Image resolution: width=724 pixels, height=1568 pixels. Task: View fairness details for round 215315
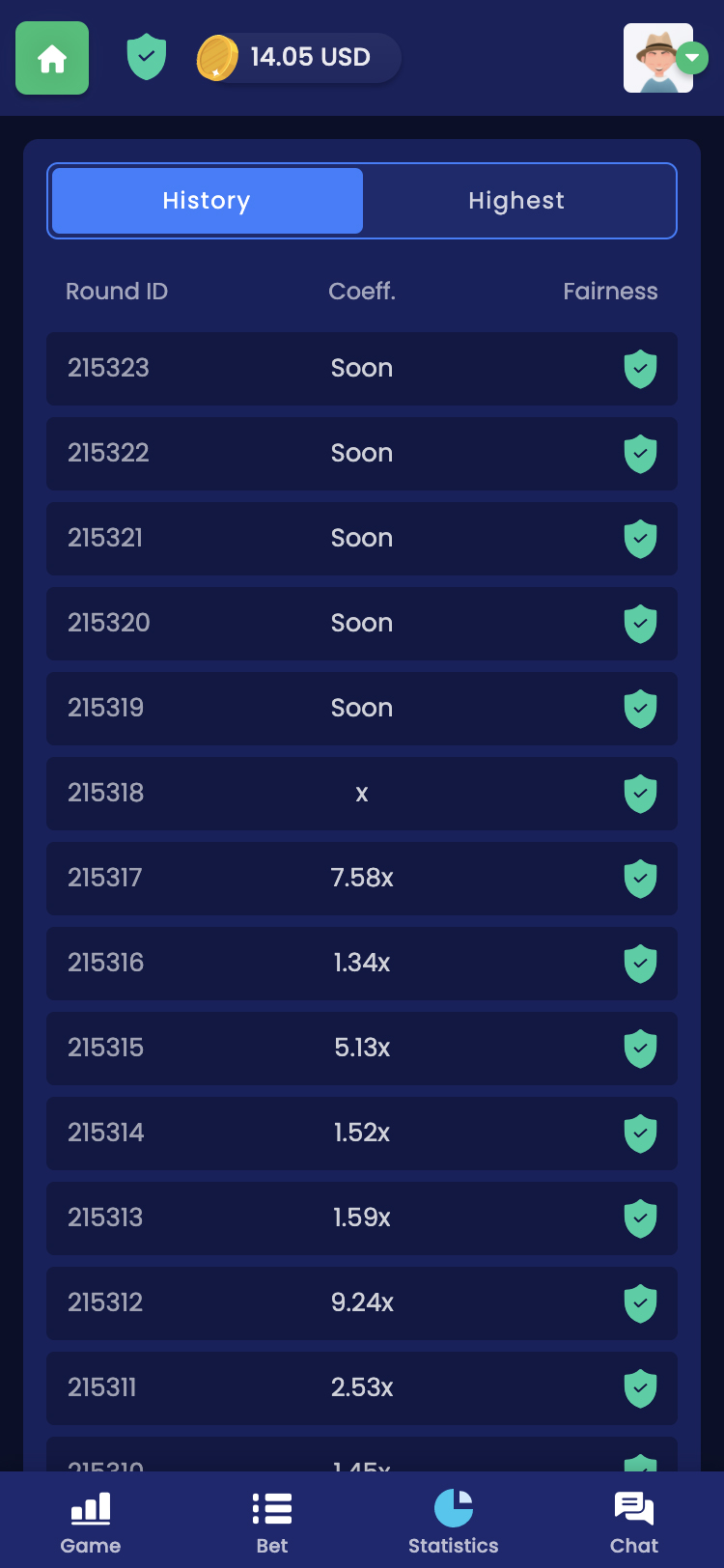pos(640,1049)
